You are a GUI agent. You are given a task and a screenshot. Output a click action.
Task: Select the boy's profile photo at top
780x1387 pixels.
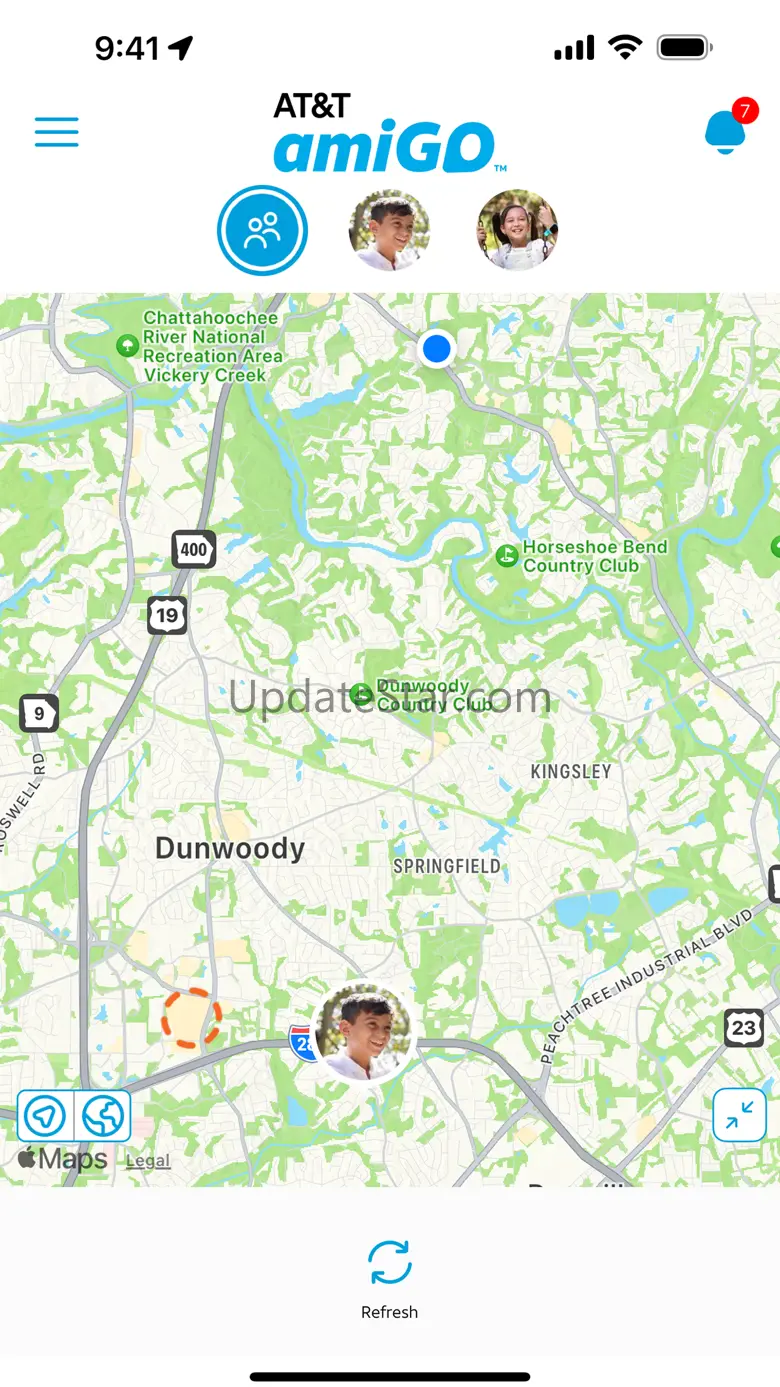(389, 231)
